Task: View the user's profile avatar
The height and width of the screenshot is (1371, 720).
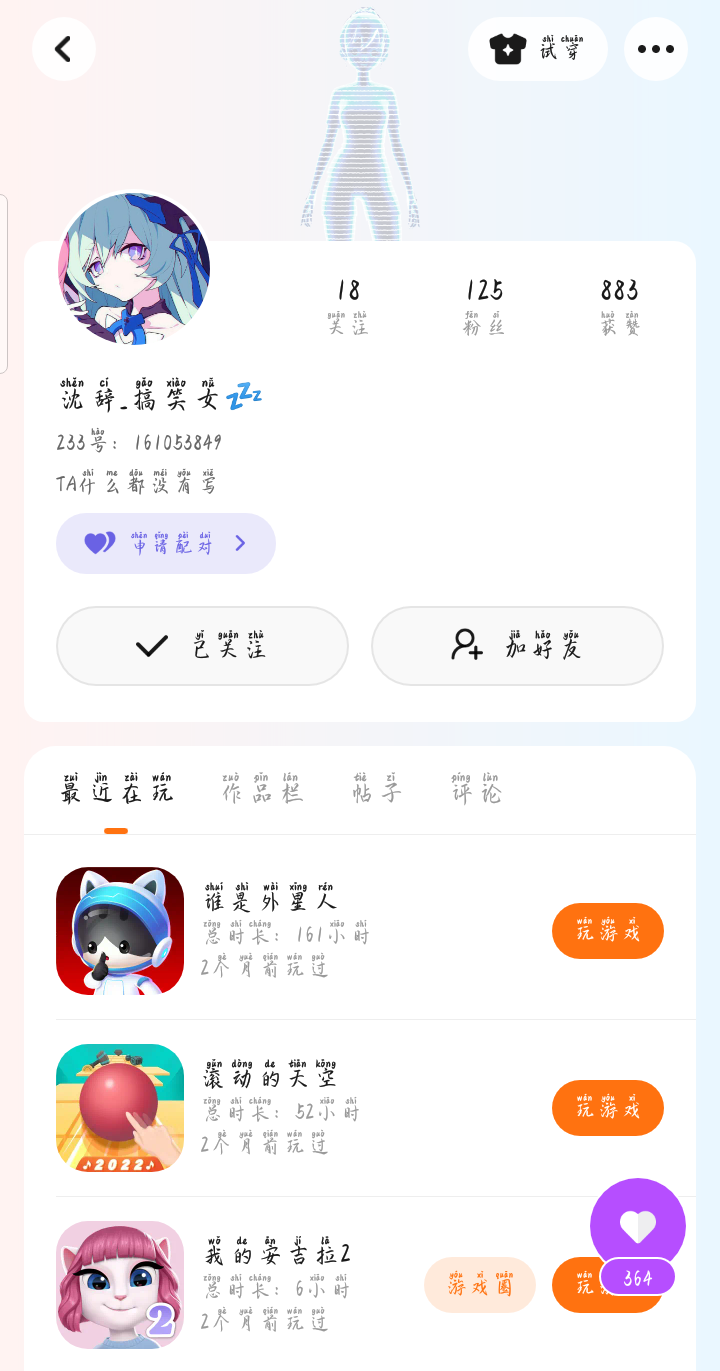Action: (134, 268)
